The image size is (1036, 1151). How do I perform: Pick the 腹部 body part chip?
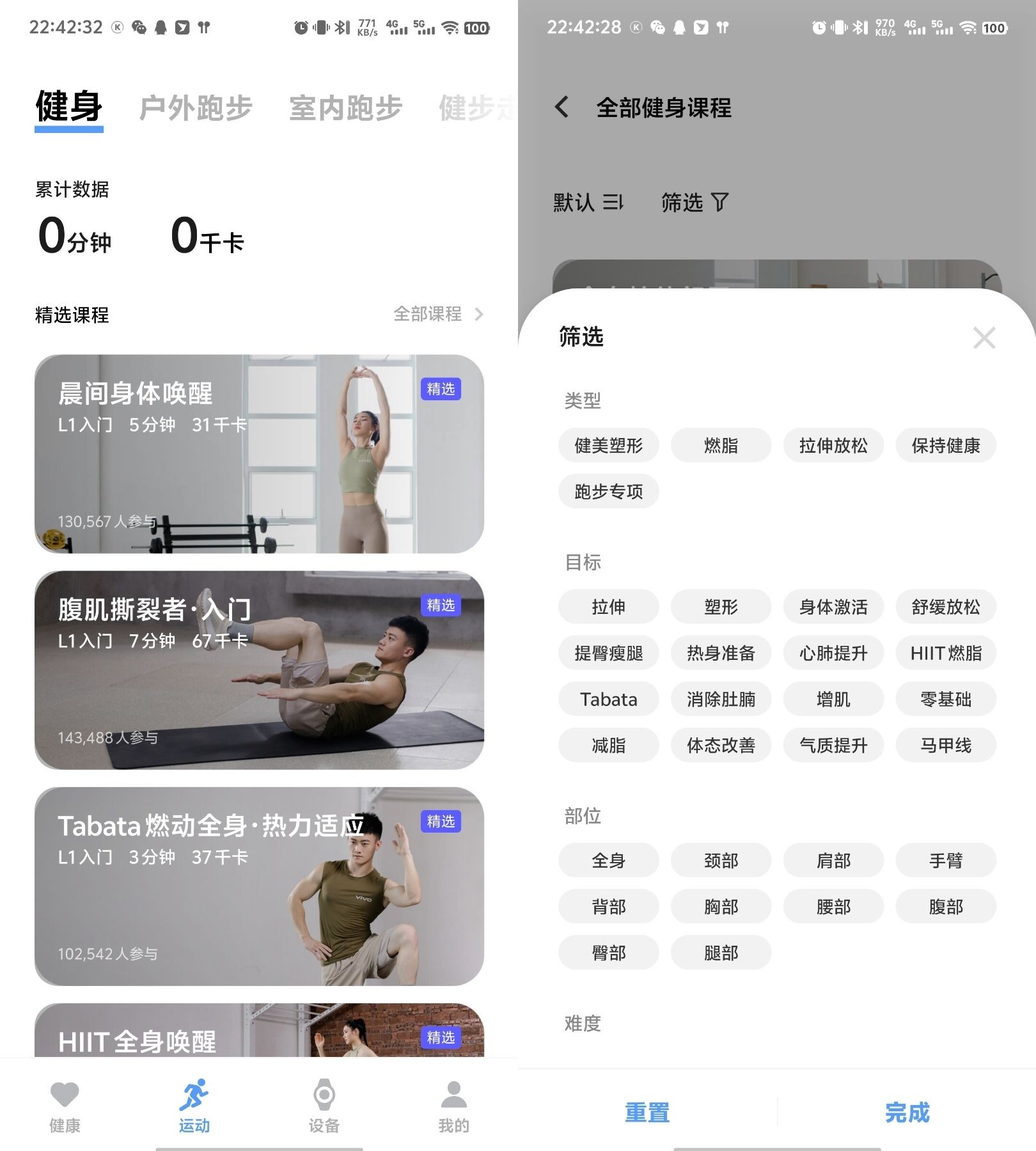tap(945, 906)
